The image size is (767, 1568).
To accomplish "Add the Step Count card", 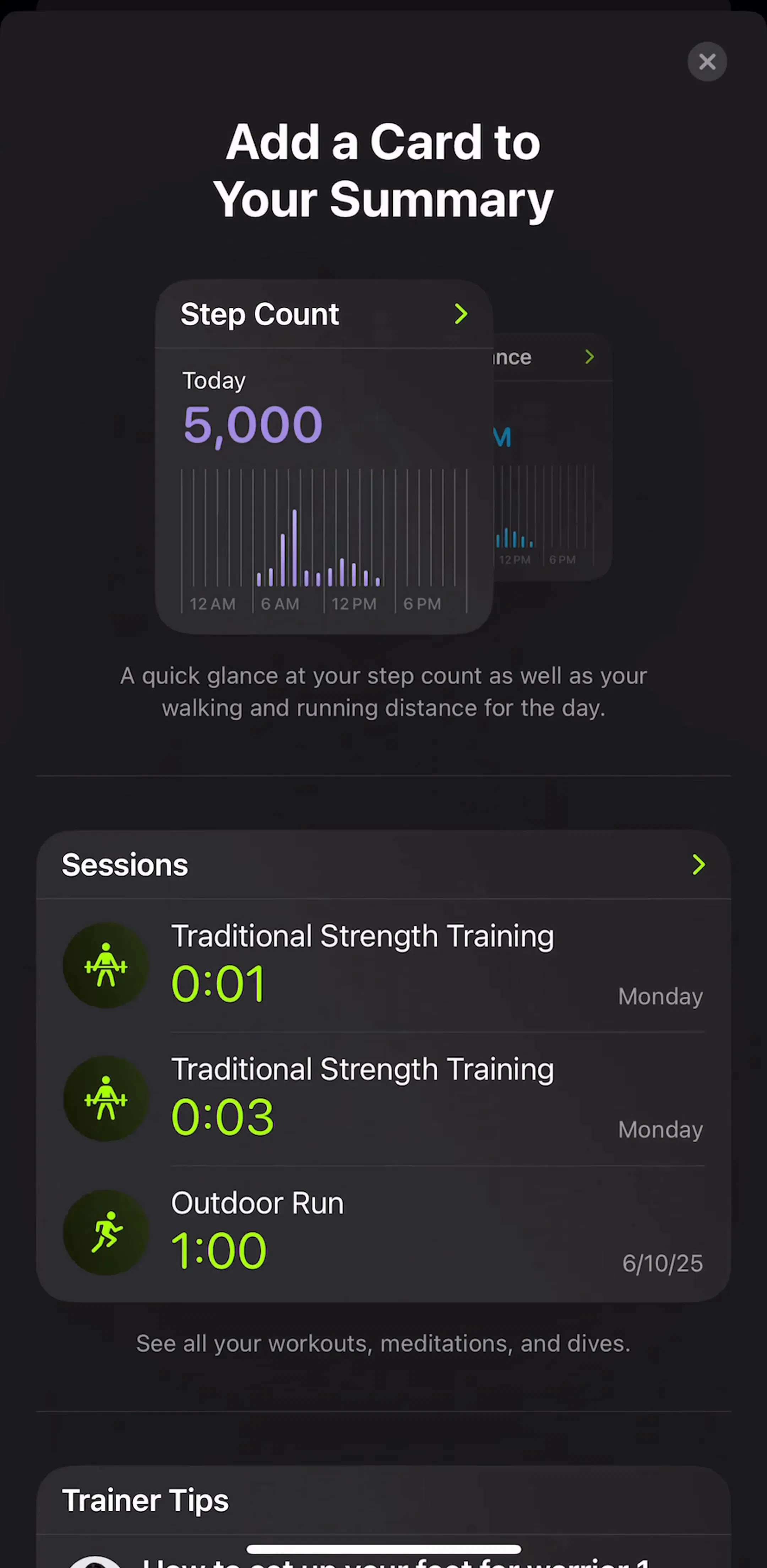I will click(x=323, y=457).
